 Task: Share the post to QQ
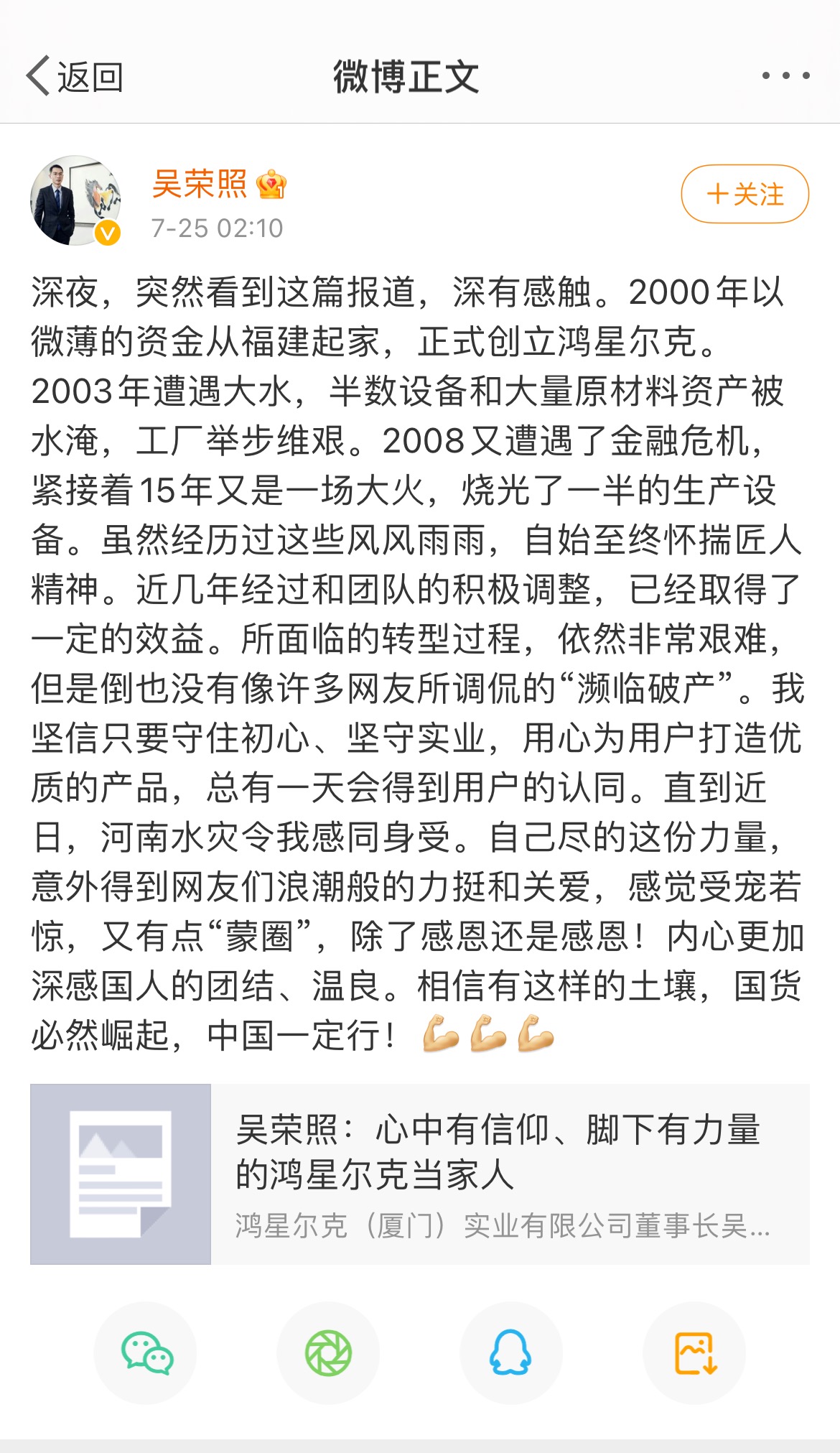coord(510,1352)
